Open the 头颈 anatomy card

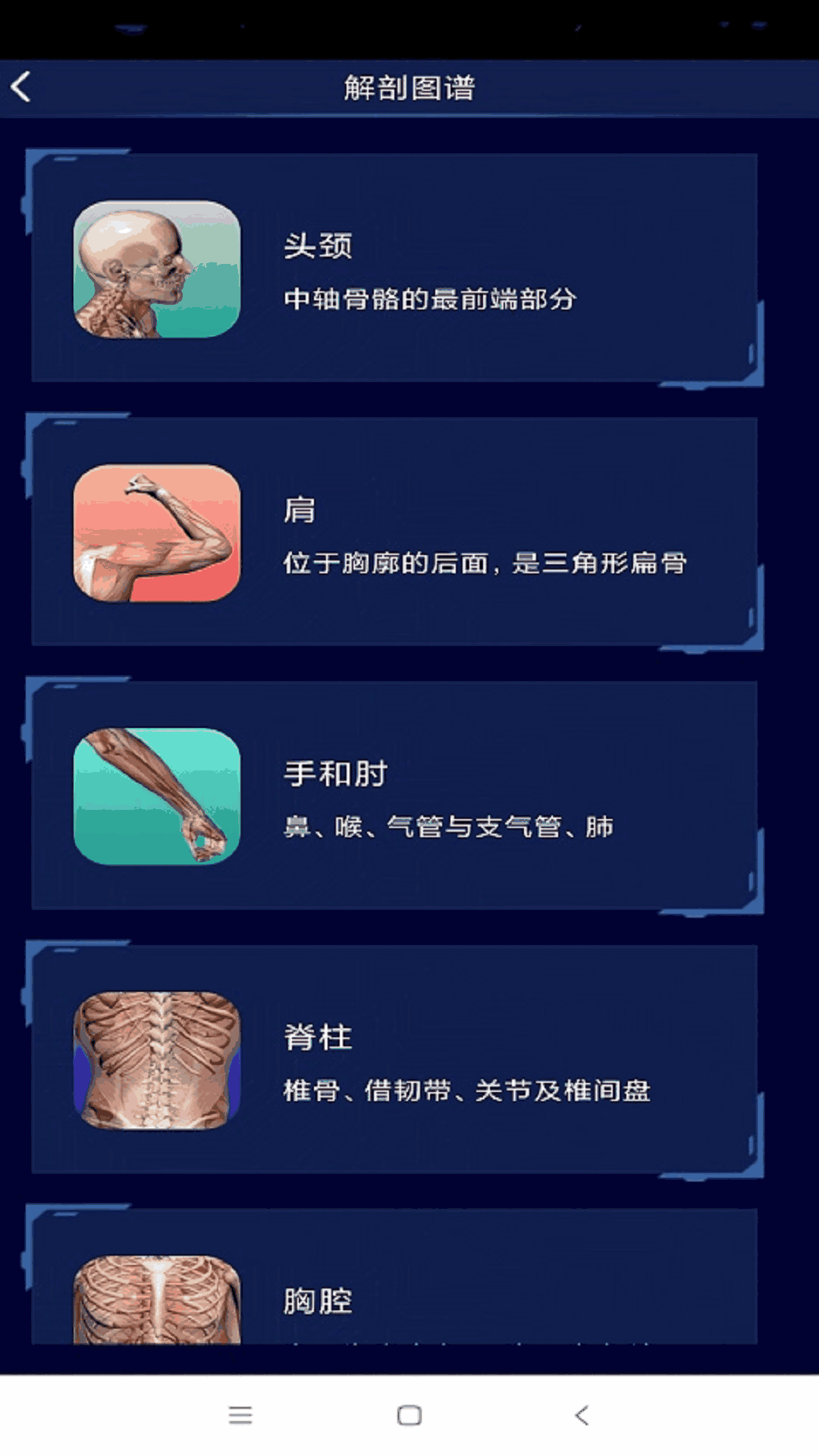(x=394, y=268)
